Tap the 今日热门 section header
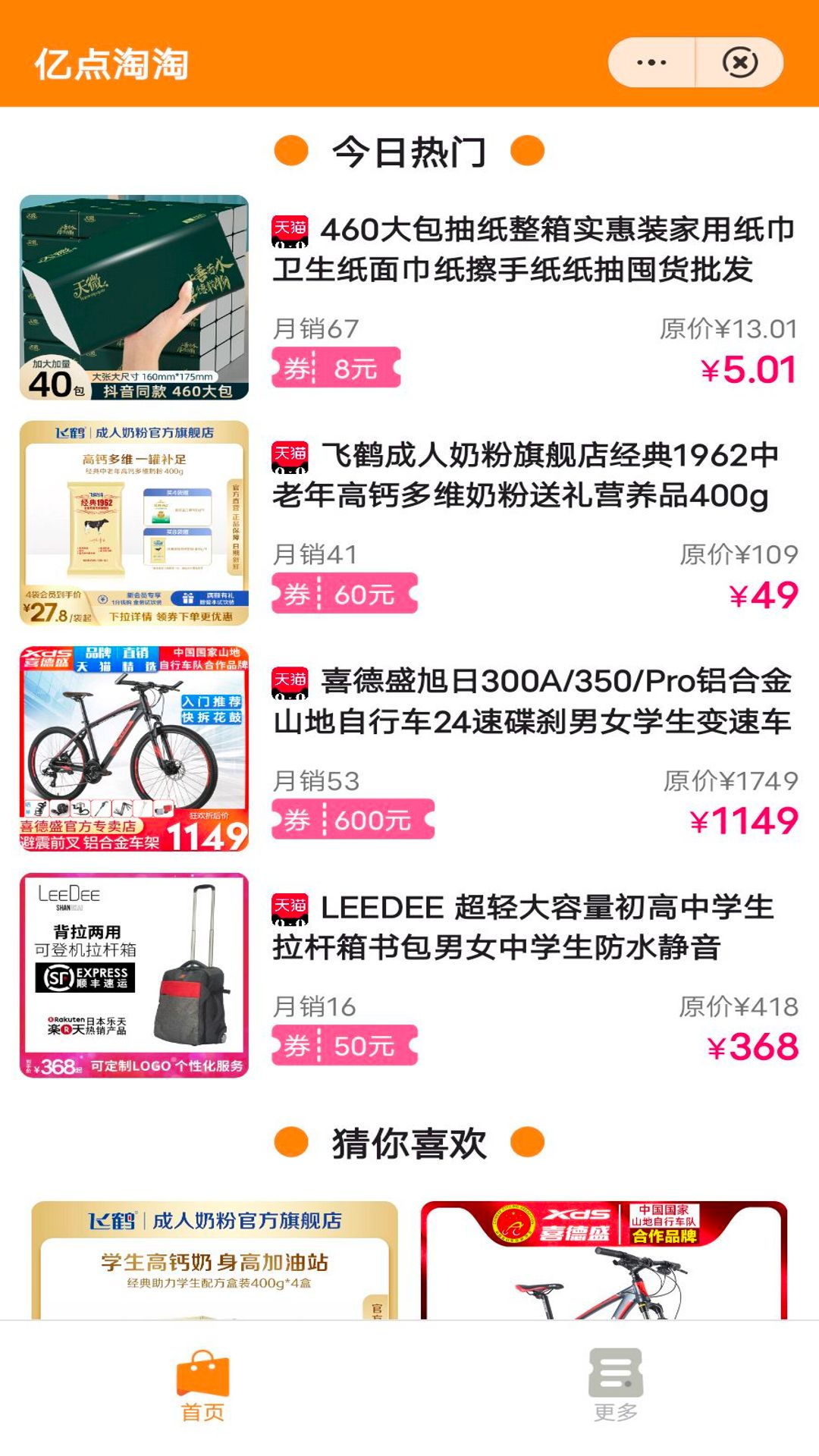The width and height of the screenshot is (819, 1456). [409, 152]
